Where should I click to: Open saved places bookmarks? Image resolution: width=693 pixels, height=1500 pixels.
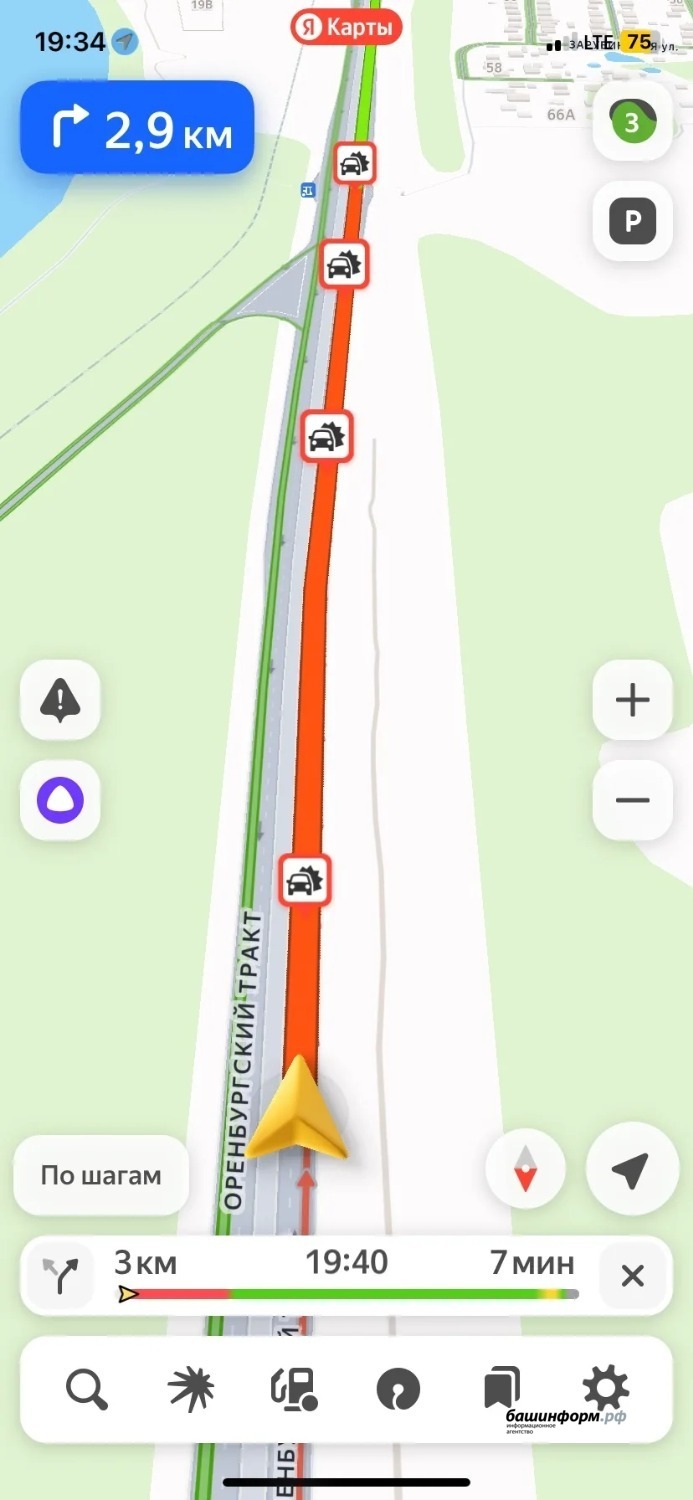click(x=501, y=1389)
